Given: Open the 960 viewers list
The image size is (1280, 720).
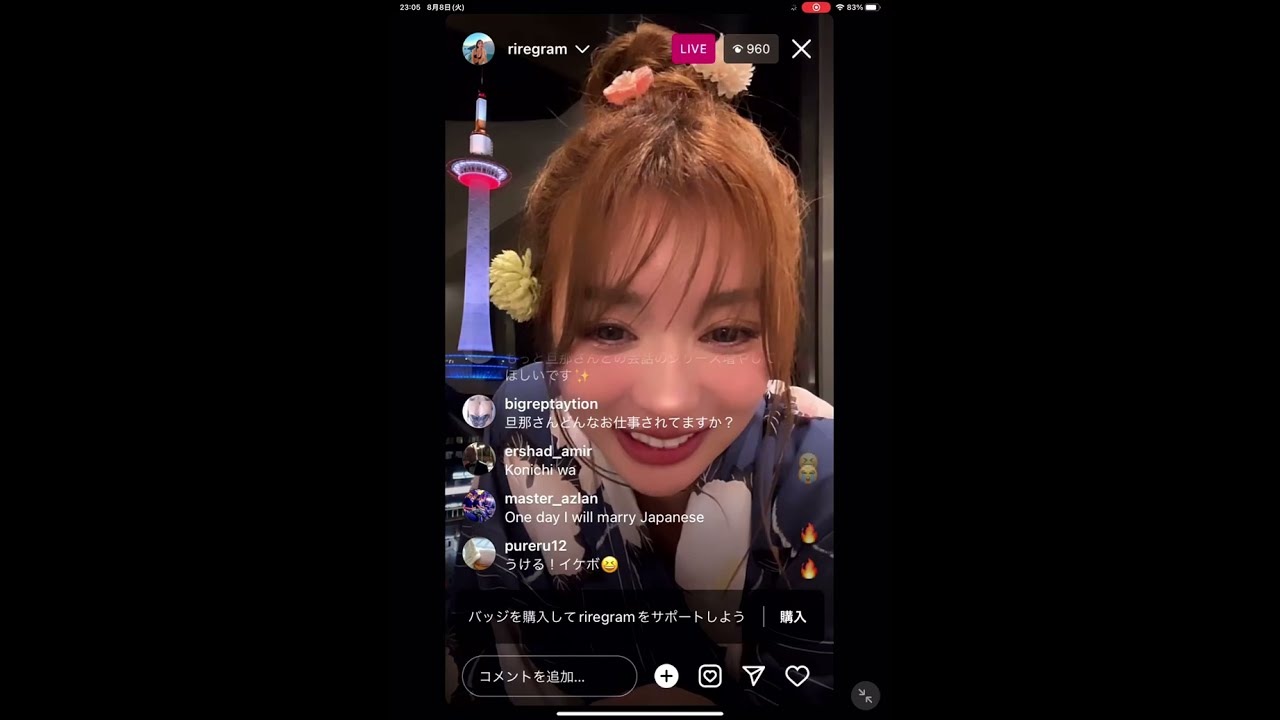Looking at the screenshot, I should click(751, 49).
